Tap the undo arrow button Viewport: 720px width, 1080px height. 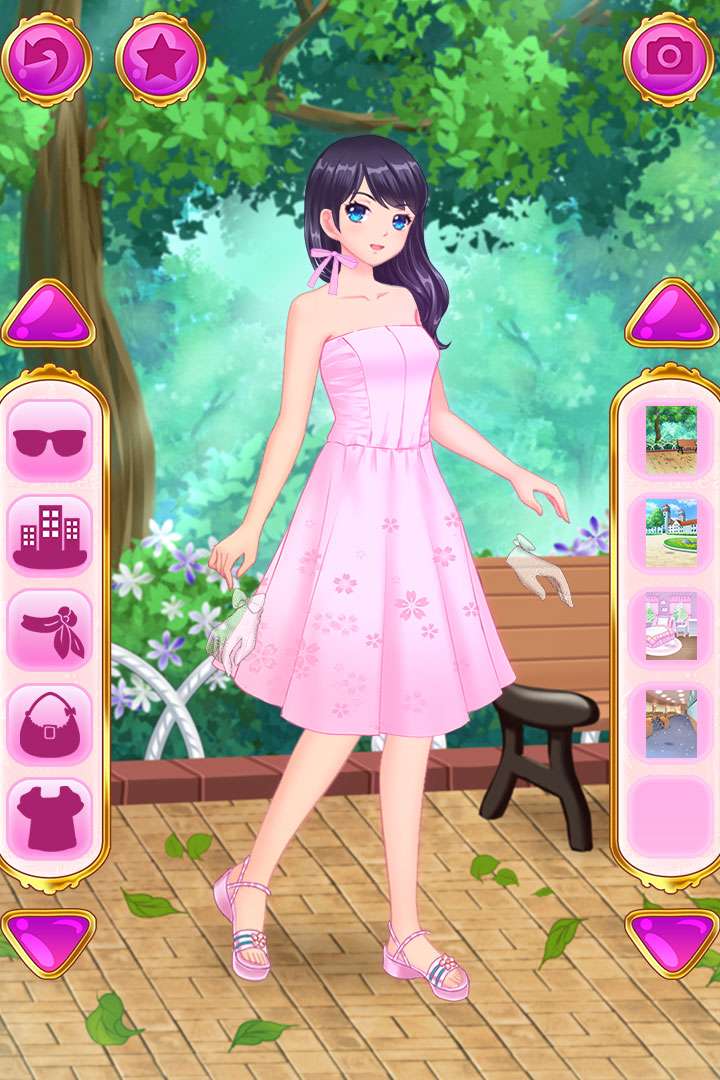coord(46,60)
